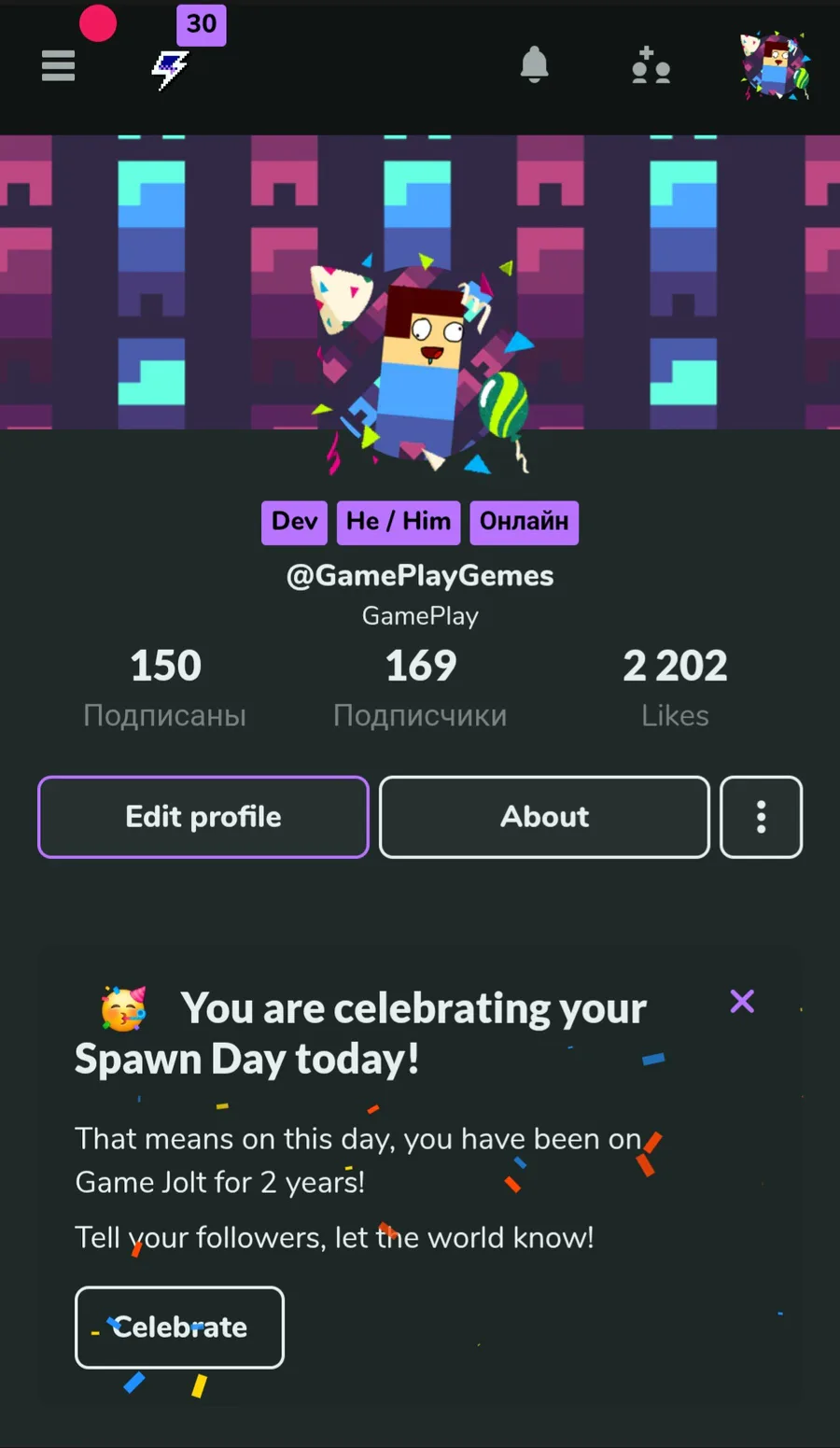Tap the Celebrate button
Viewport: 840px width, 1448px height.
[179, 1327]
